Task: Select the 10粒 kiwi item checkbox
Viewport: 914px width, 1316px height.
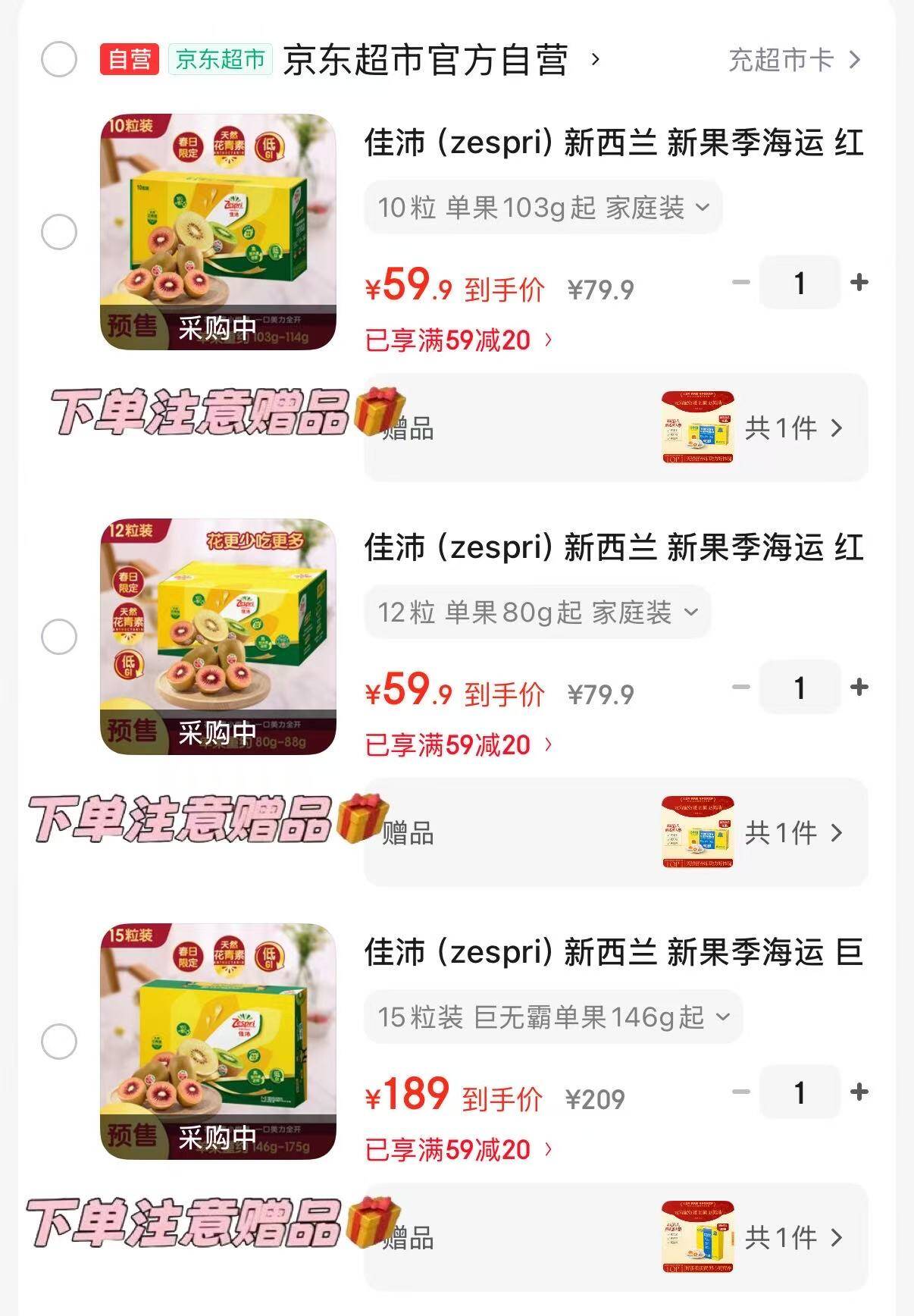Action: tap(59, 232)
